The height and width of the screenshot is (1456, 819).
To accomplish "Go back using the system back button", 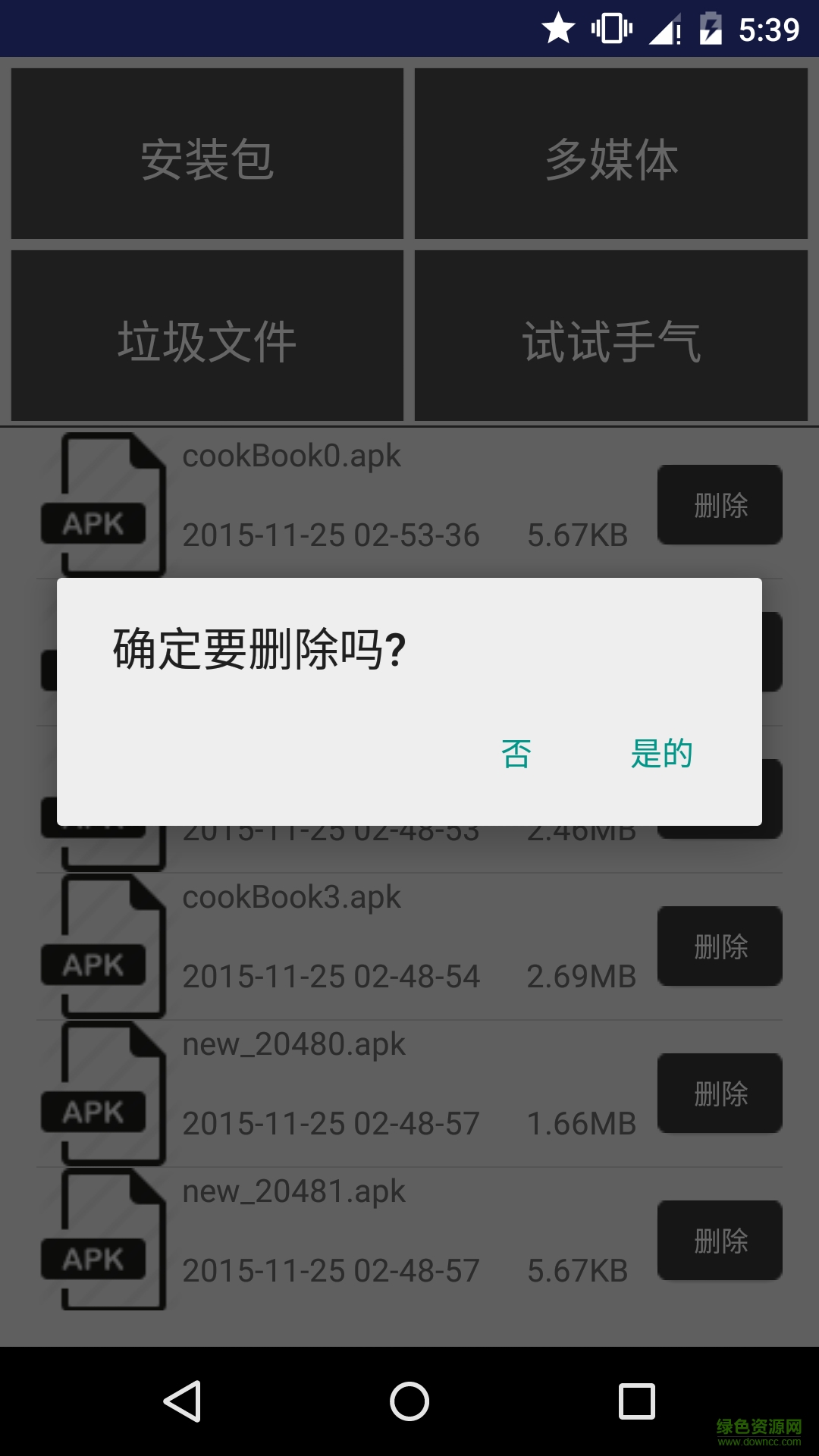I will [183, 1401].
